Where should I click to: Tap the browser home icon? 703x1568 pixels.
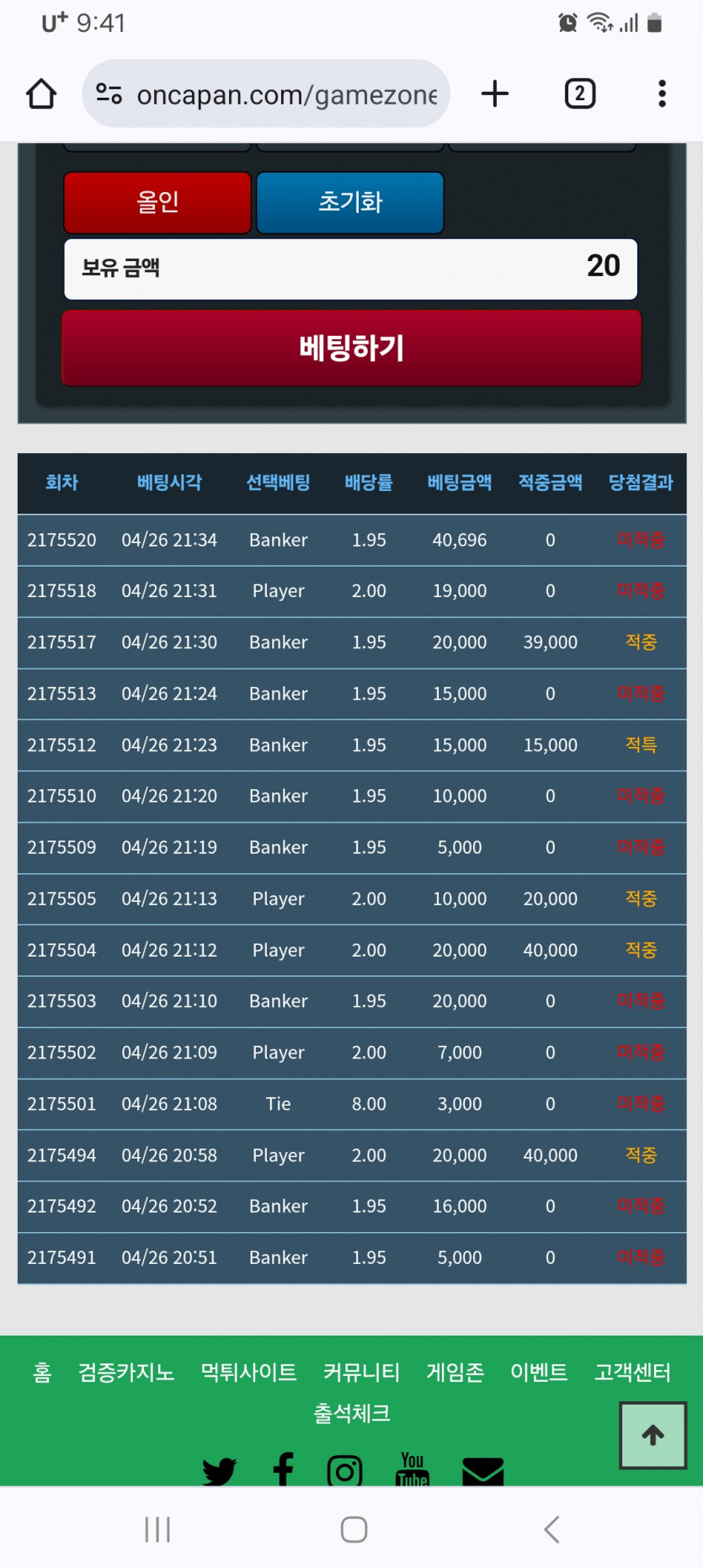41,93
